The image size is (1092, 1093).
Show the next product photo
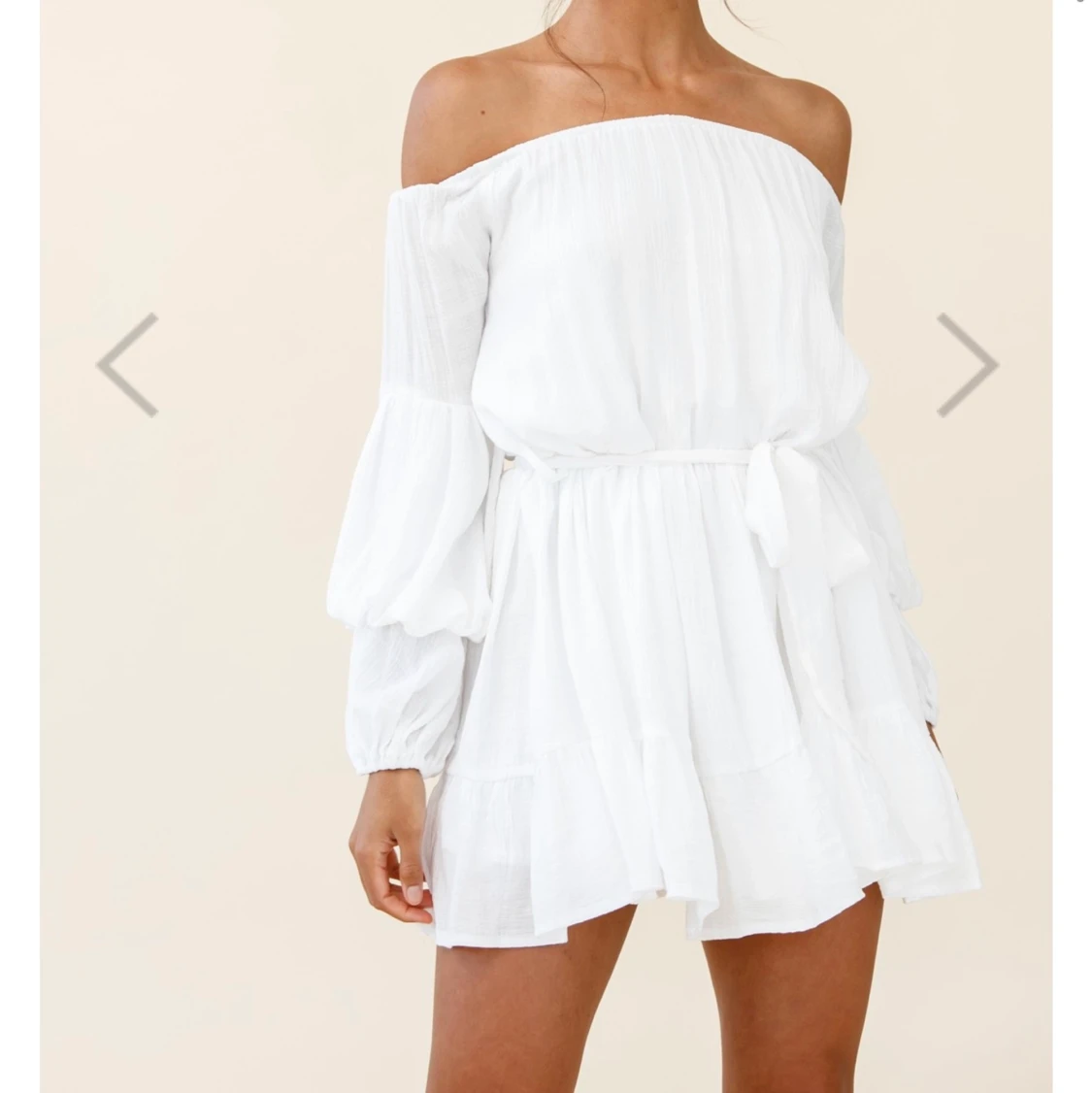[x=966, y=365]
